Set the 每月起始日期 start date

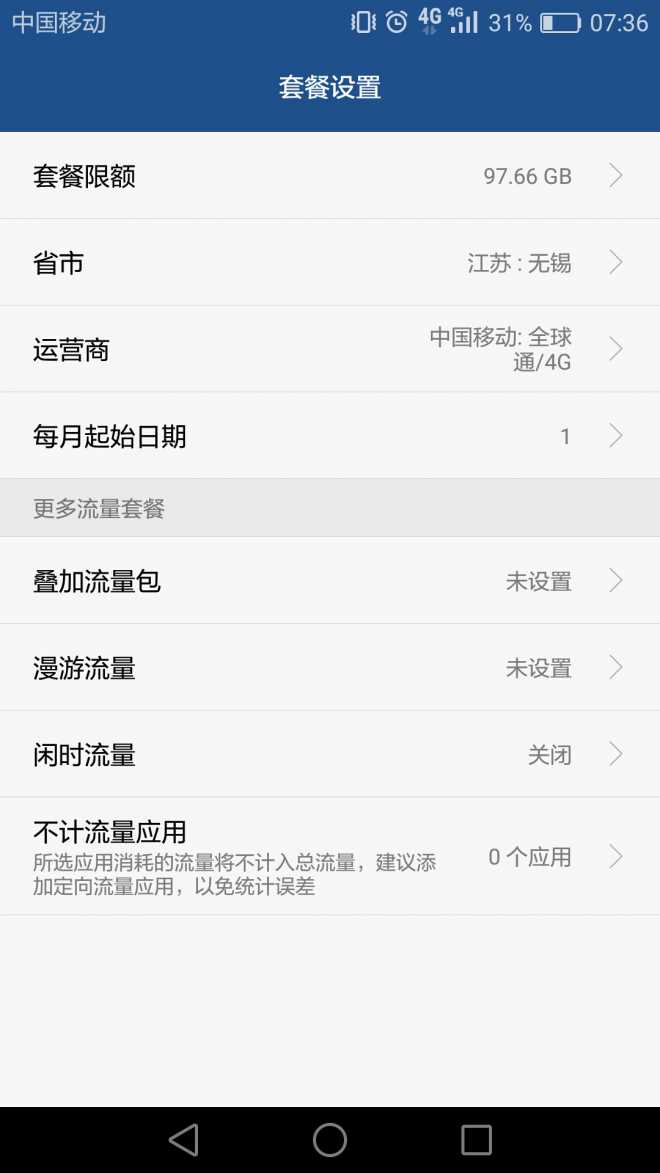point(330,436)
